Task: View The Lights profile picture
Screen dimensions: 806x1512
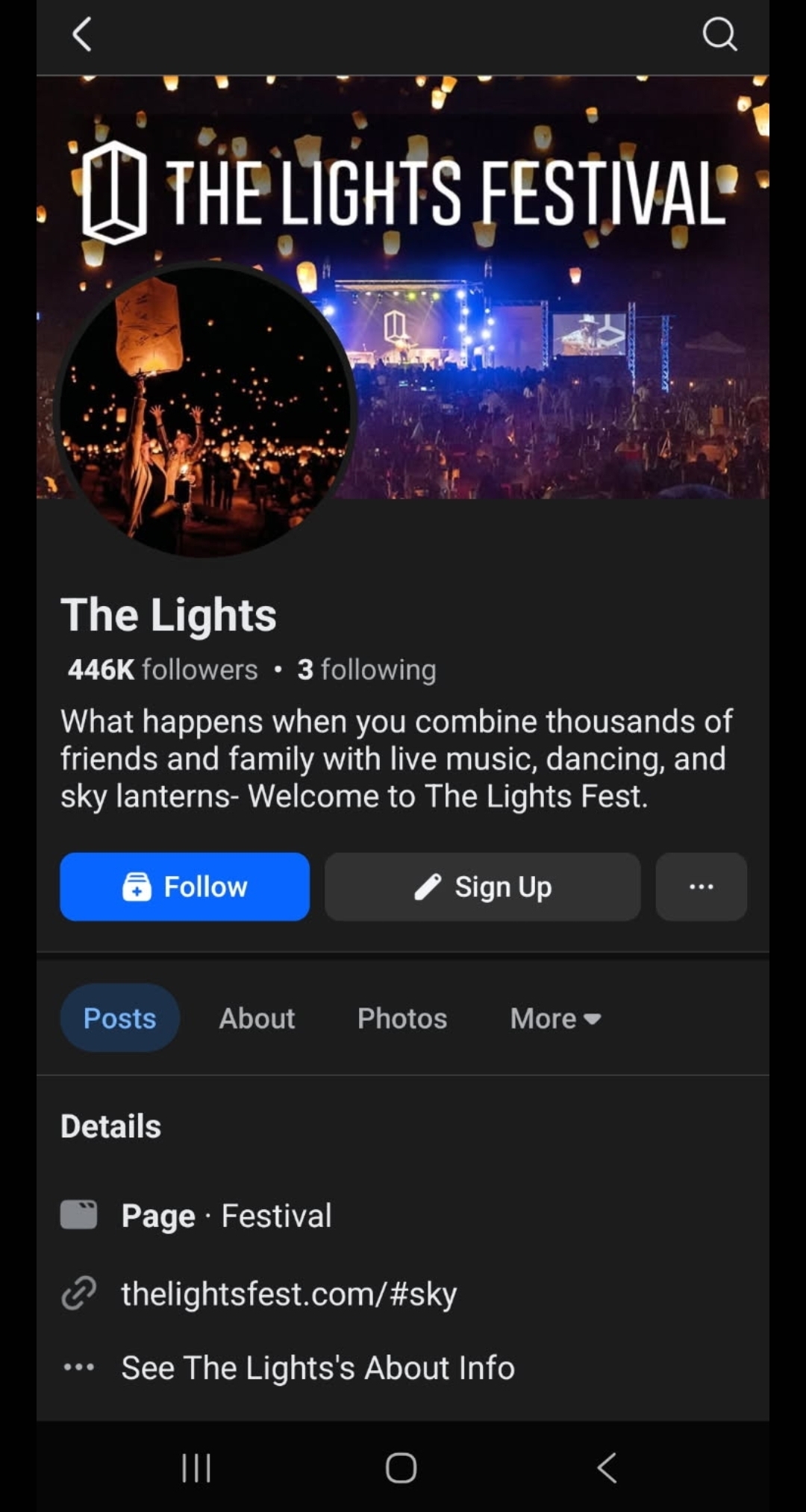Action: click(x=205, y=409)
